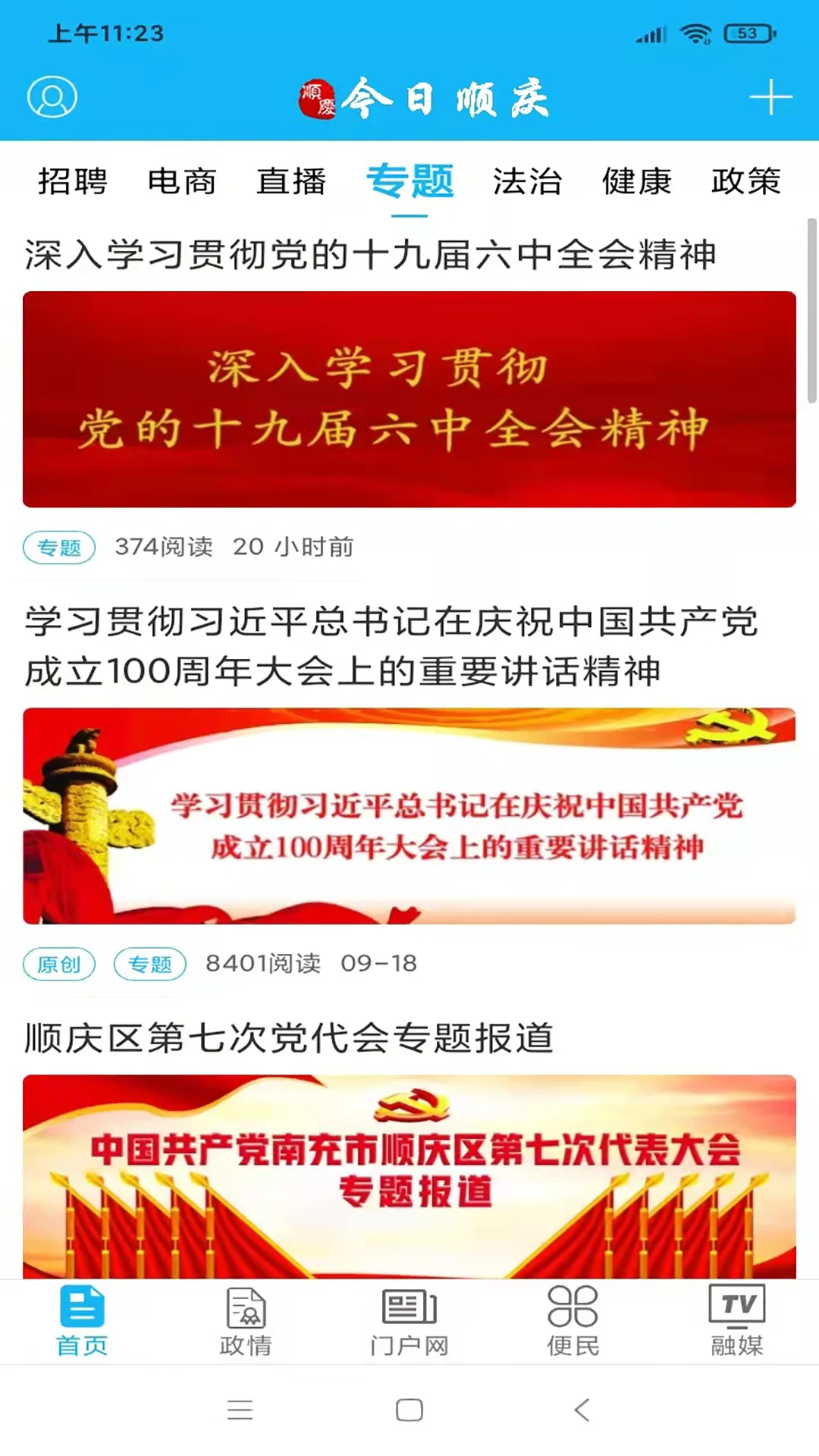Tap the 便民 services icon

(x=573, y=1319)
